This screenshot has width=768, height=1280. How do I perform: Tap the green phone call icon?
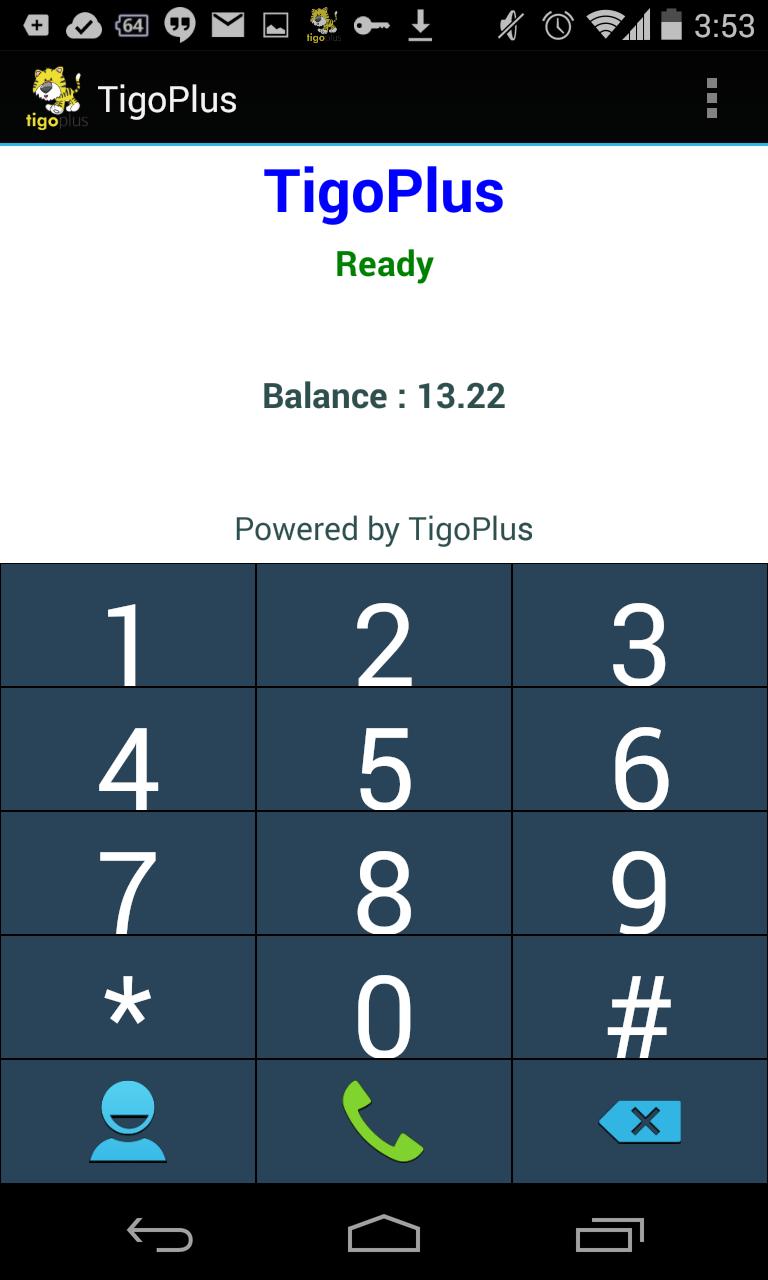tap(384, 1120)
